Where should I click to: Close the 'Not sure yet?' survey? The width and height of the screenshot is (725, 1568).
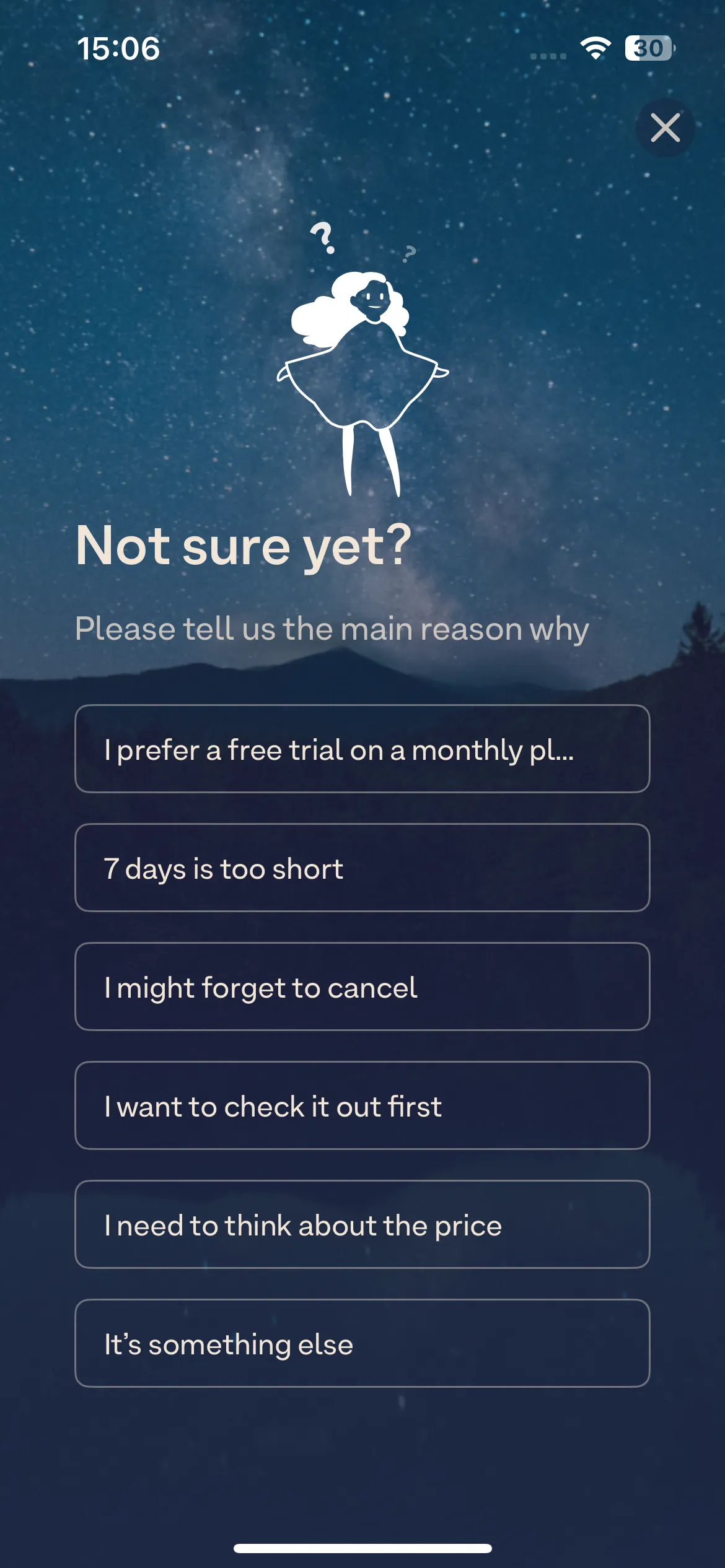click(x=665, y=128)
